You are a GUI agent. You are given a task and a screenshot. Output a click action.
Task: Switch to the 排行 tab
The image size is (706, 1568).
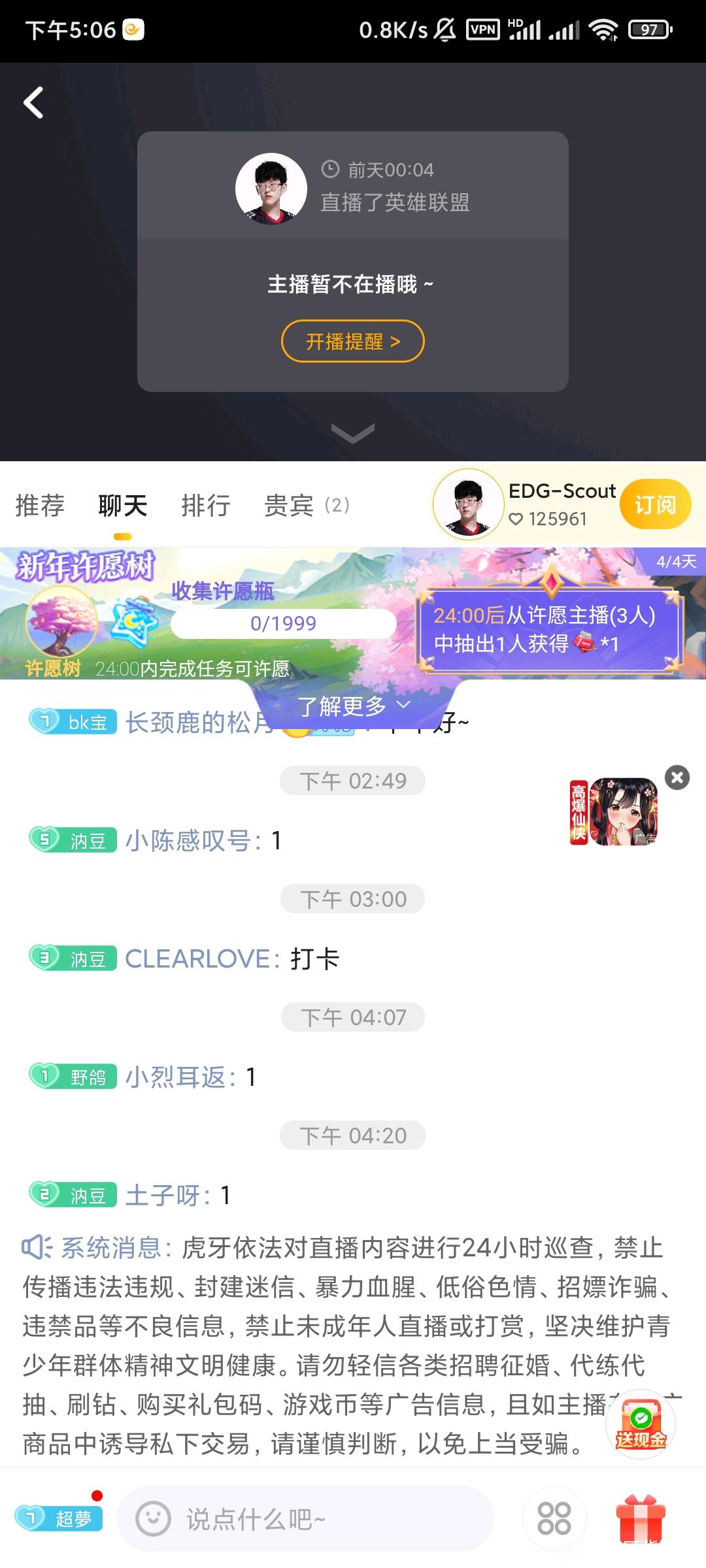coord(205,505)
